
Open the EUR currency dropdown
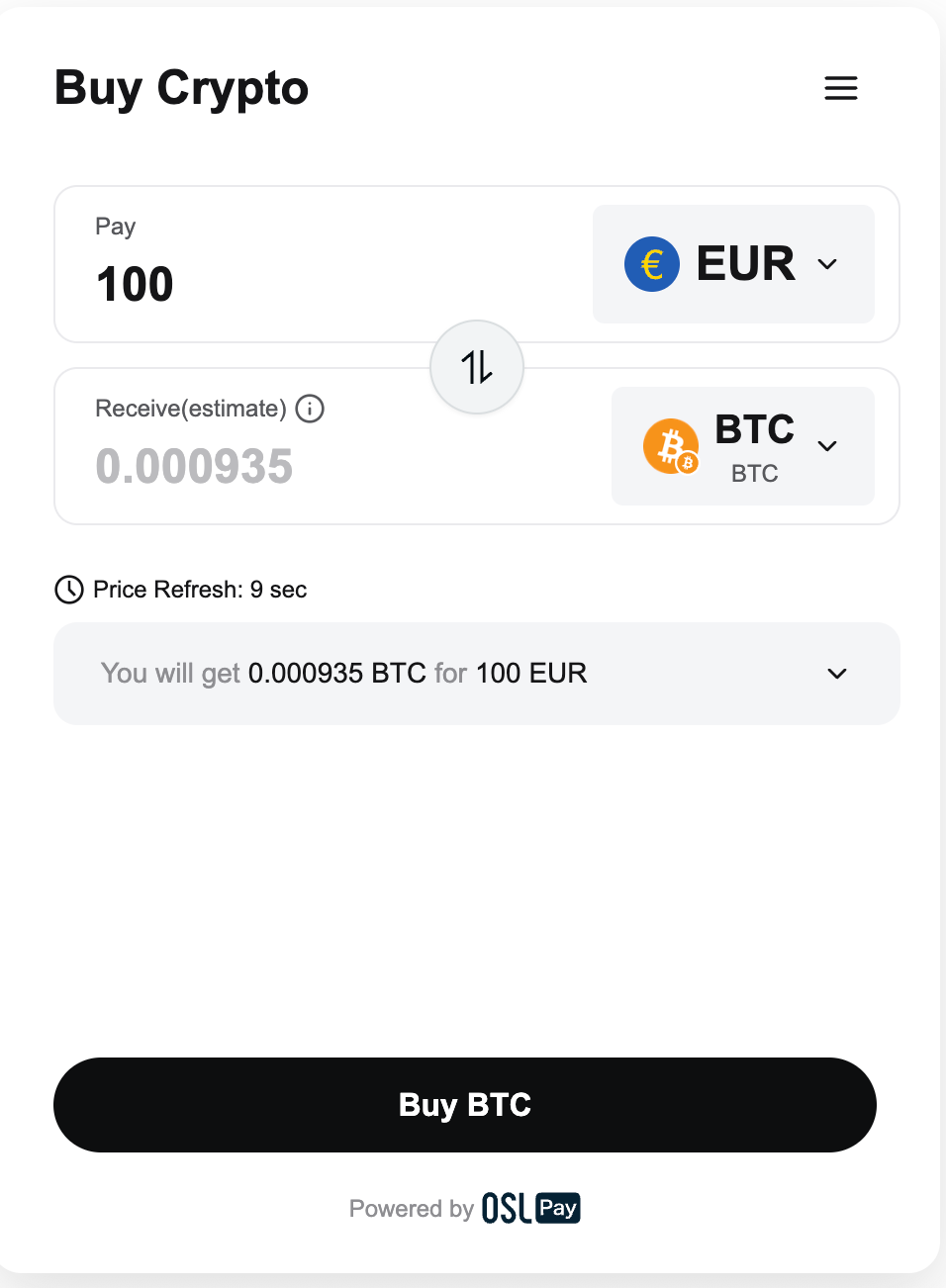(733, 264)
